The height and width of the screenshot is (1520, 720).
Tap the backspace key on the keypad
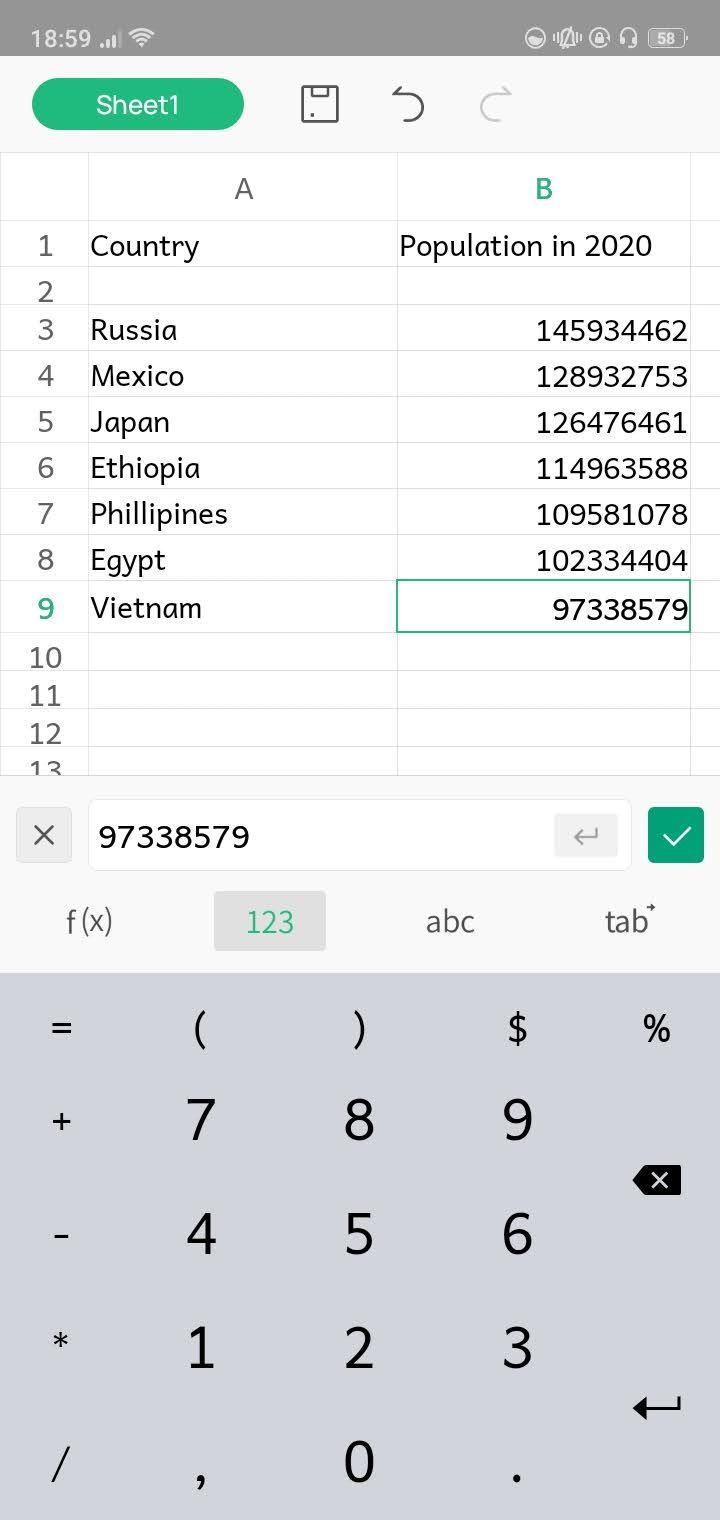[x=657, y=1180]
